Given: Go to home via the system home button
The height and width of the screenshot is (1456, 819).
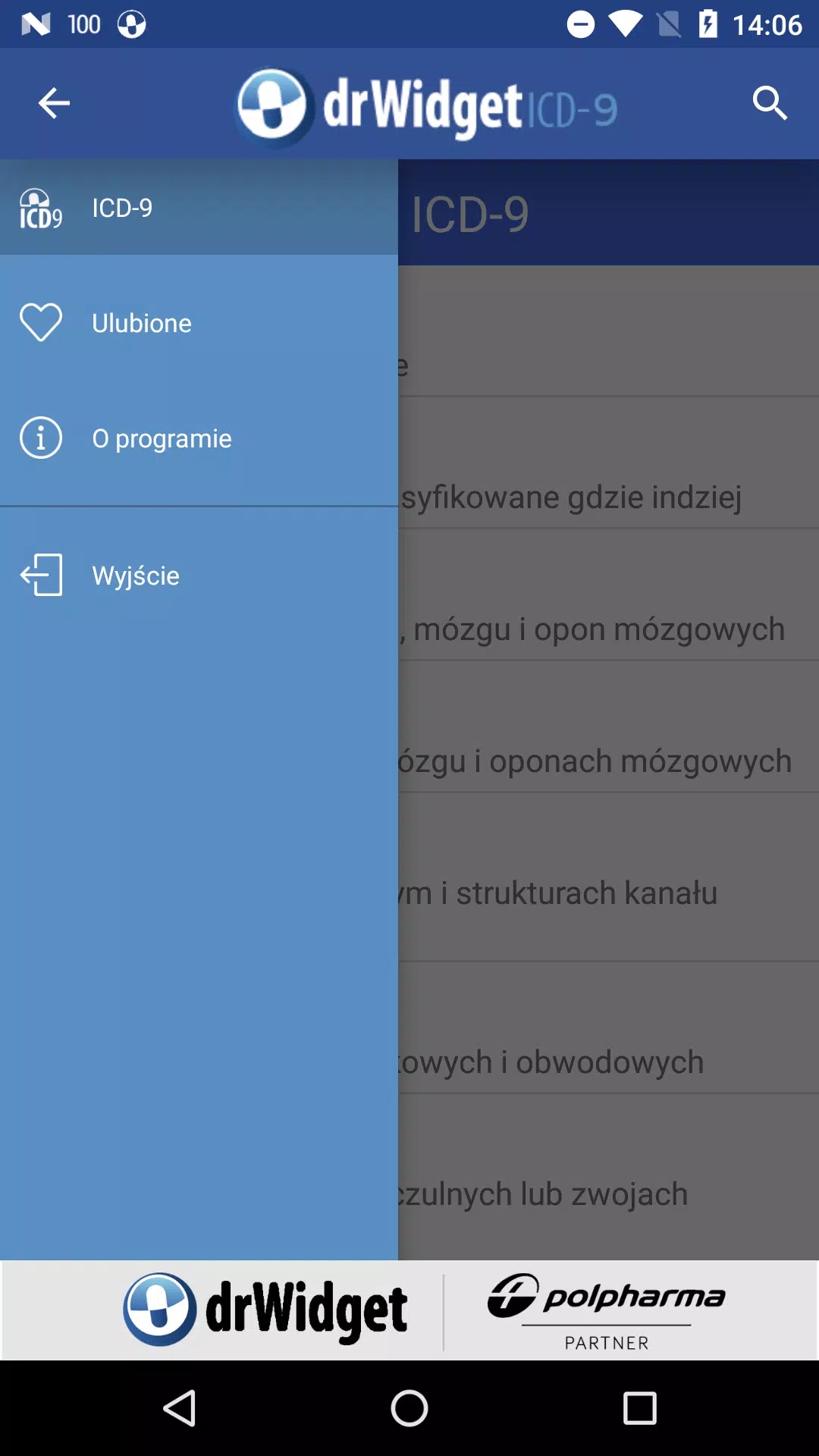Looking at the screenshot, I should [x=409, y=1408].
